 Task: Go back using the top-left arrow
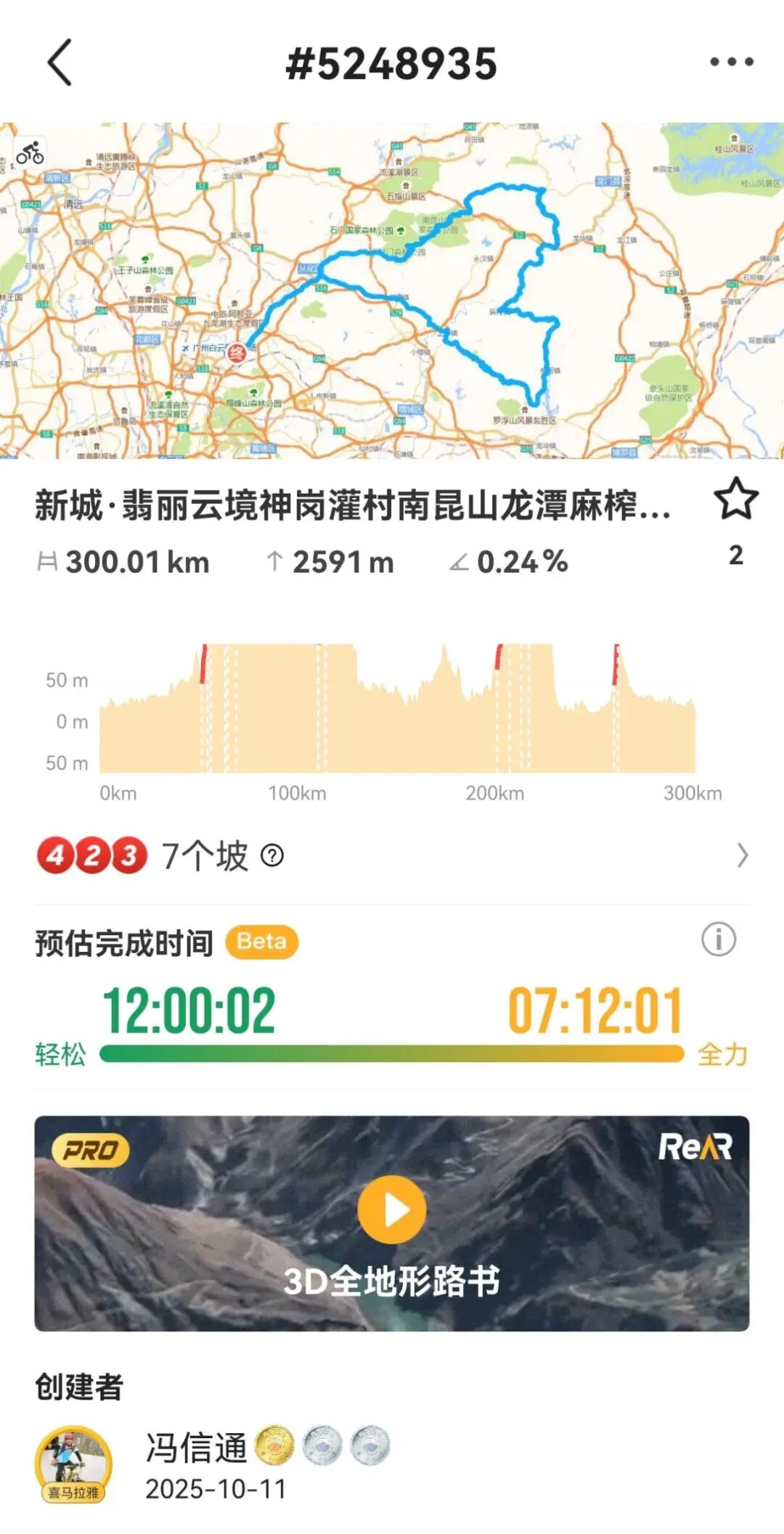coord(60,62)
